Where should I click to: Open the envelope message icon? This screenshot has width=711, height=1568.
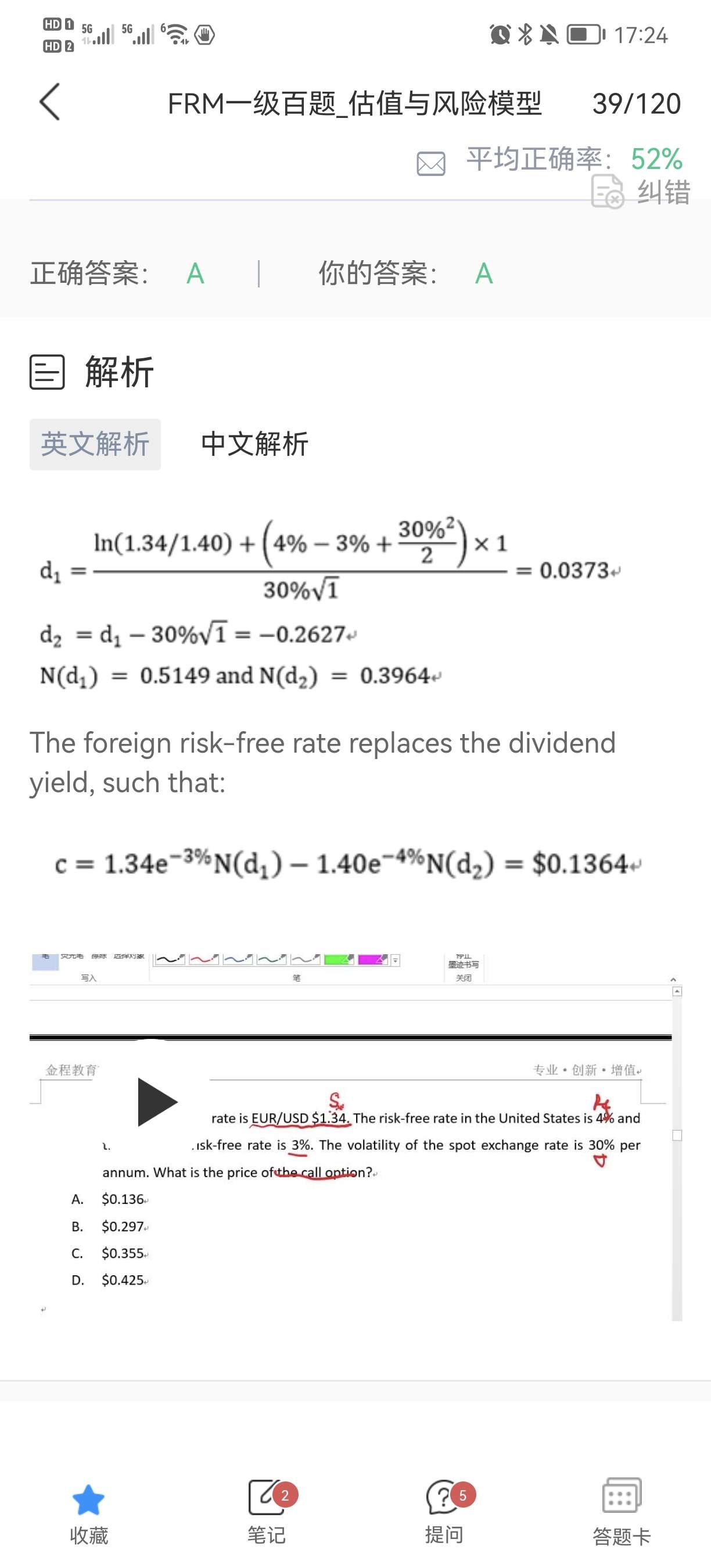[430, 164]
